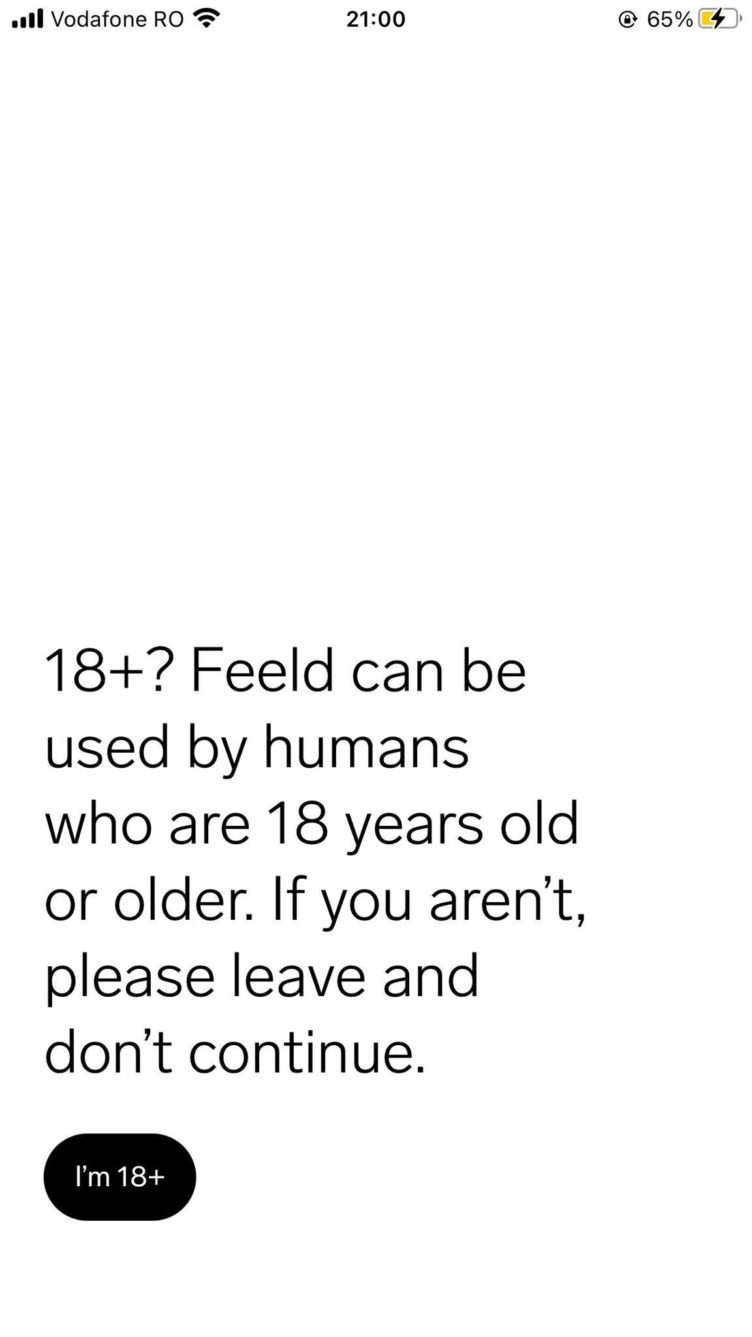Tap the black rounded pill button

[119, 1176]
